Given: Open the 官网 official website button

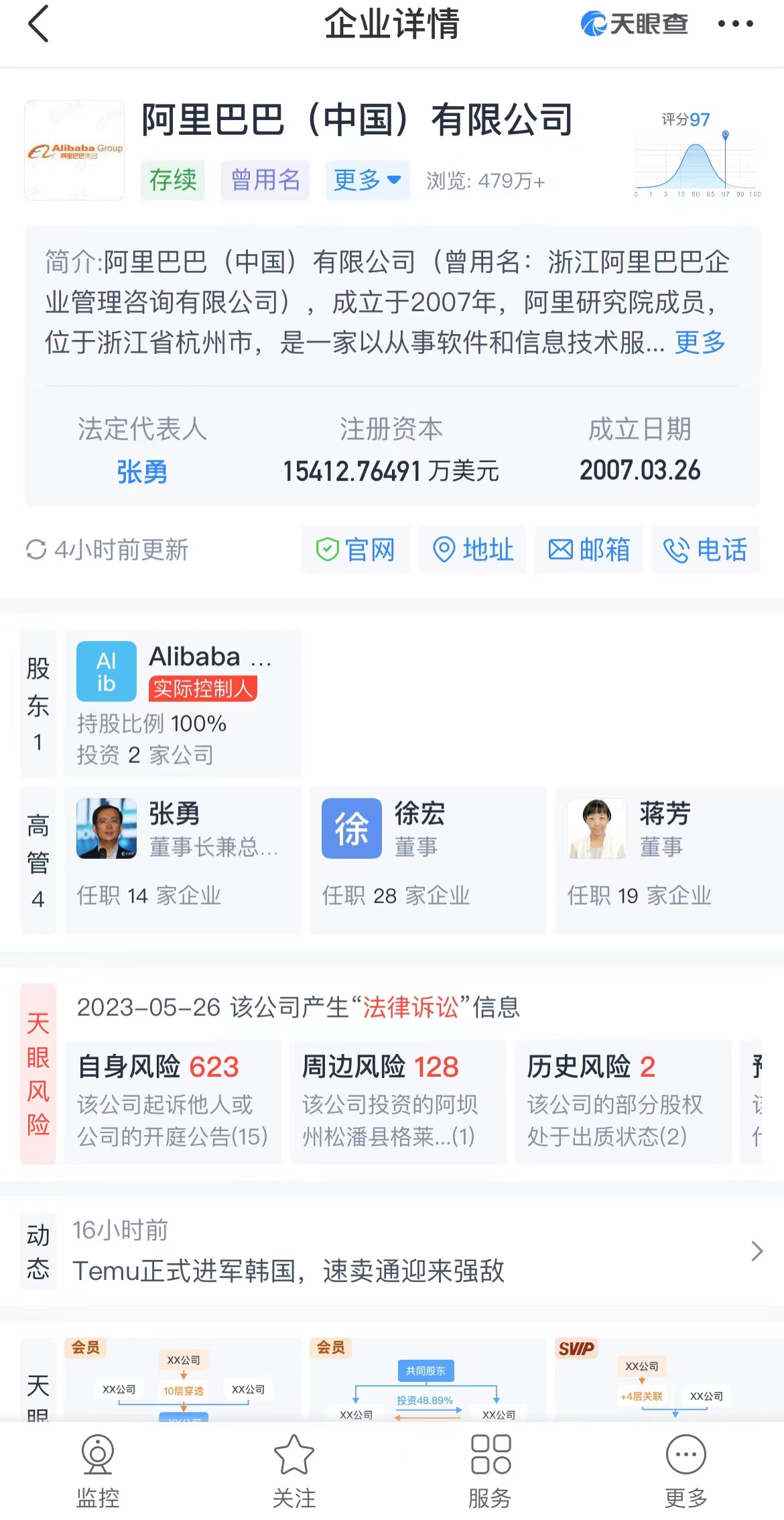Looking at the screenshot, I should tap(355, 550).
